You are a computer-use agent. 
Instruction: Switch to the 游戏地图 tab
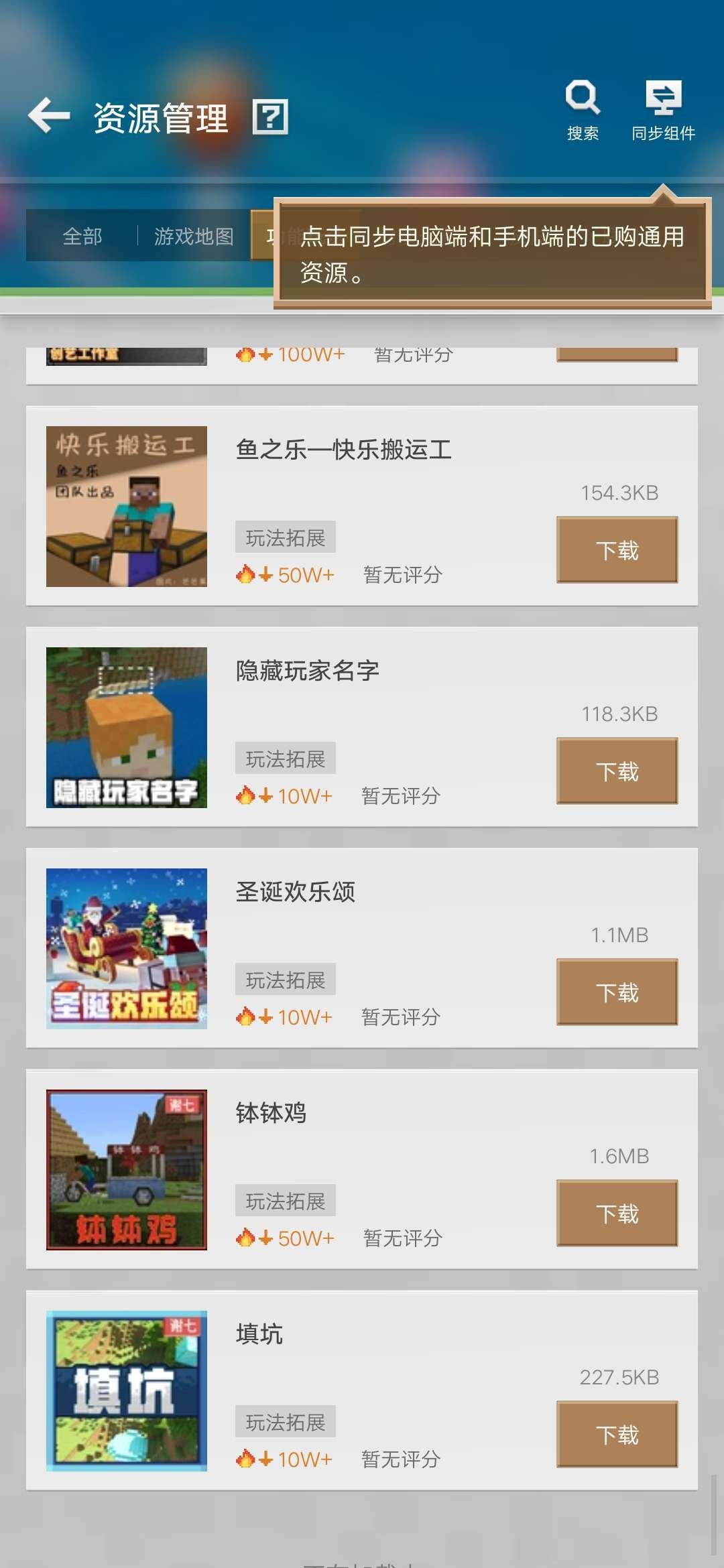[194, 237]
